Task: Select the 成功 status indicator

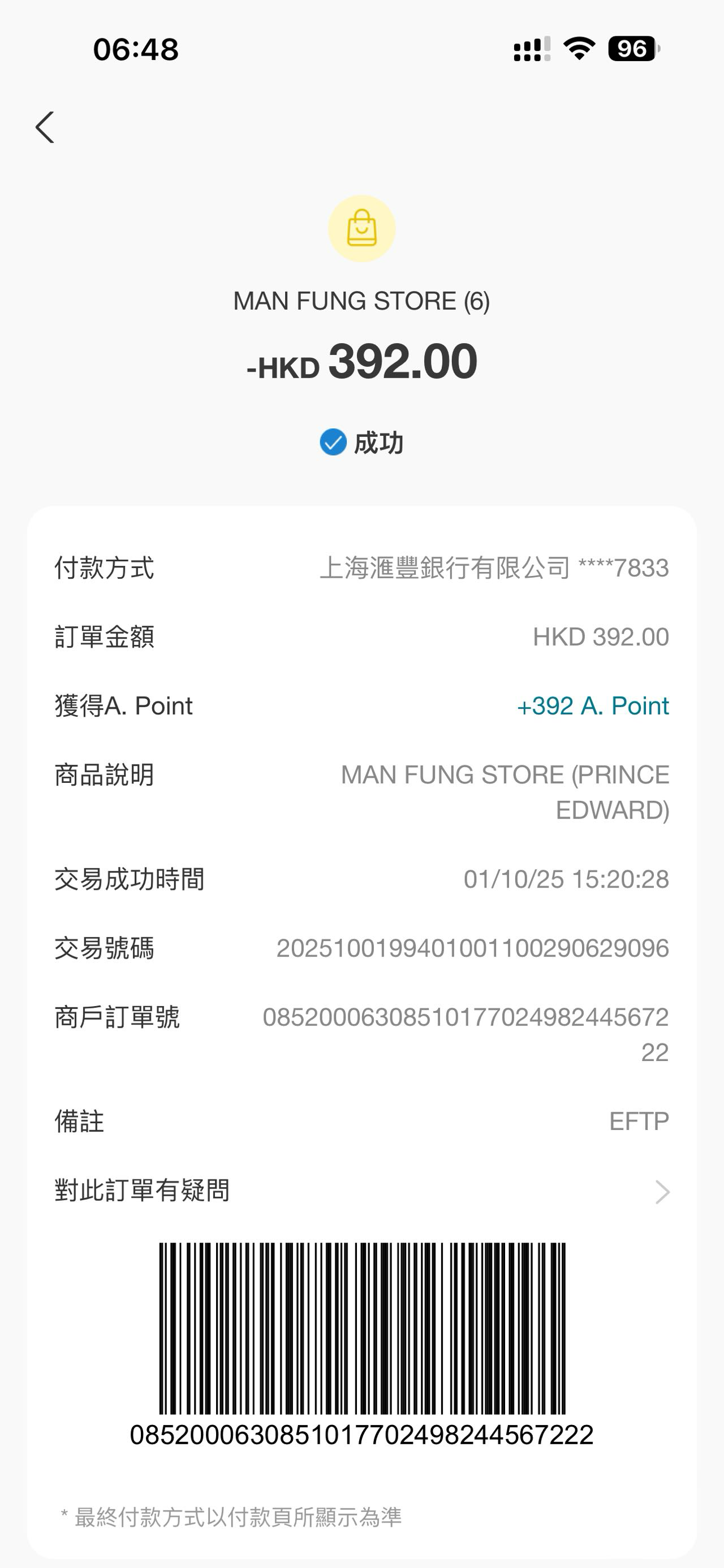Action: pos(363,444)
